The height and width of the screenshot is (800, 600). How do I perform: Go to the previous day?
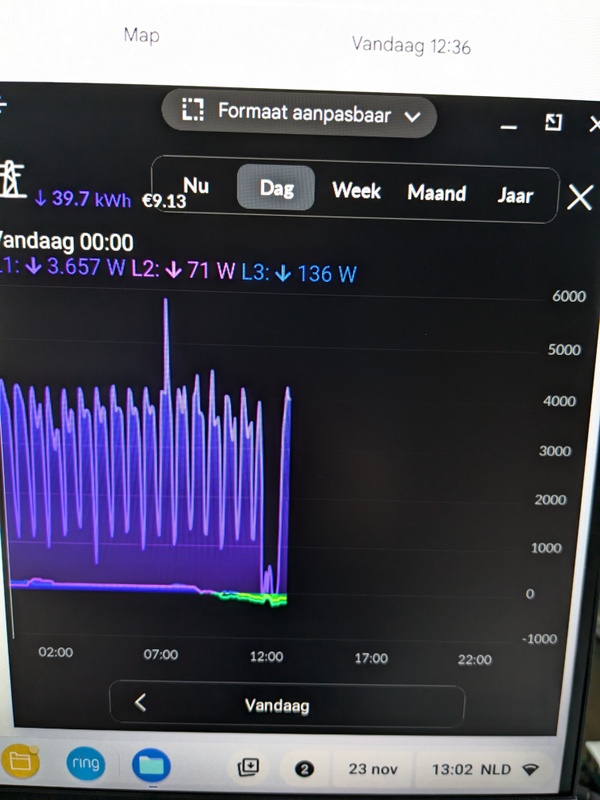140,703
